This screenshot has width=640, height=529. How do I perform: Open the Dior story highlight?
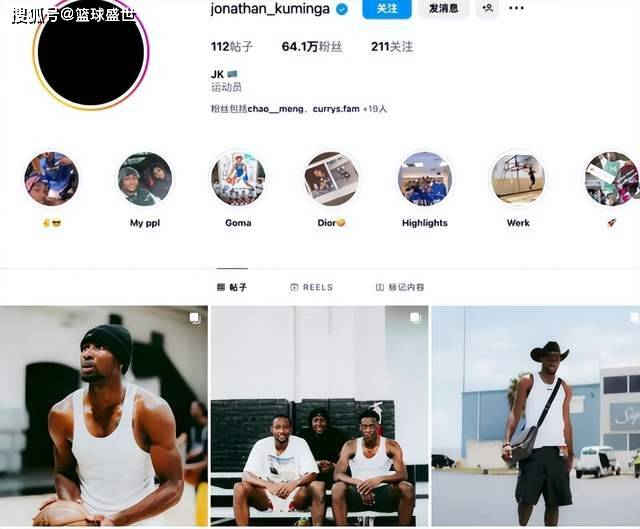(x=332, y=179)
